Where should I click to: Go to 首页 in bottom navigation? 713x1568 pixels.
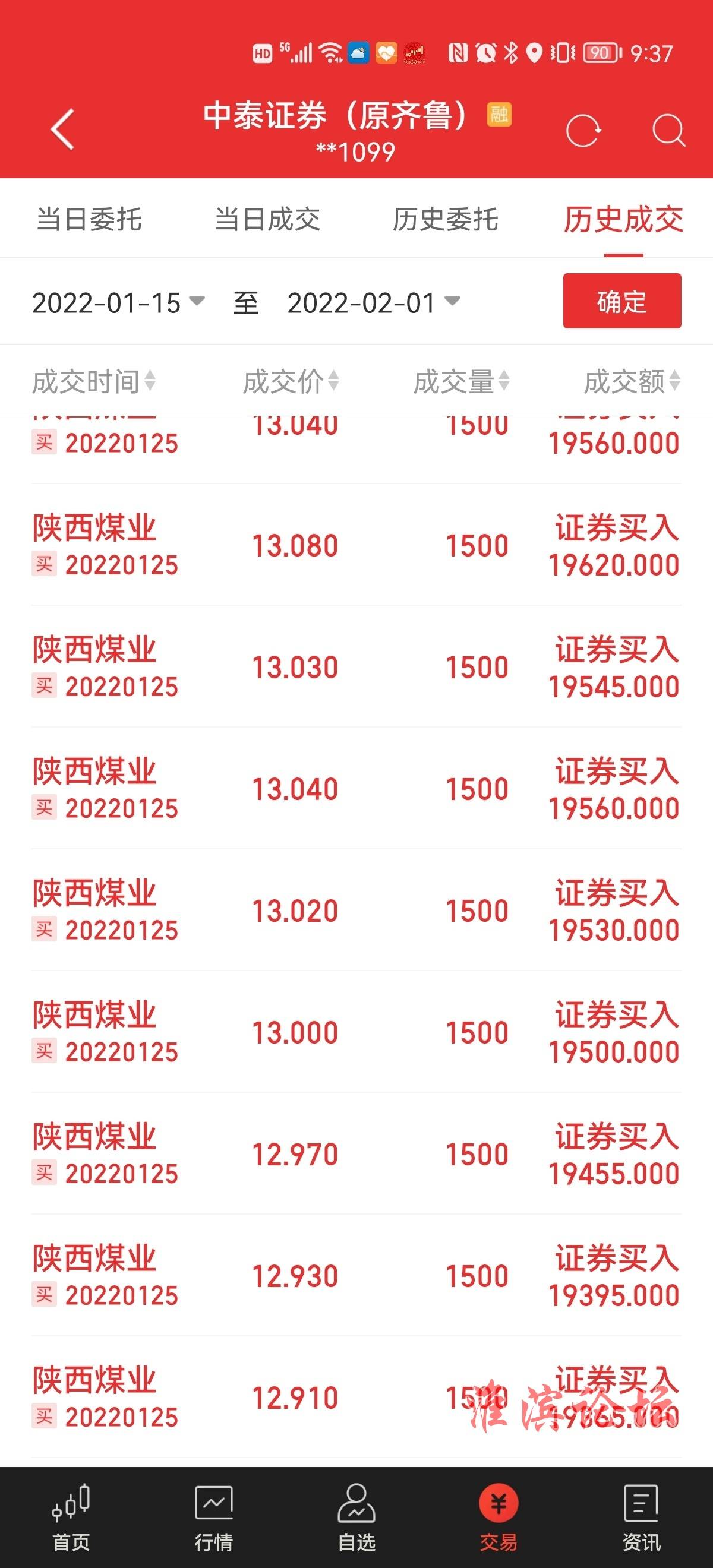pyautogui.click(x=71, y=1518)
